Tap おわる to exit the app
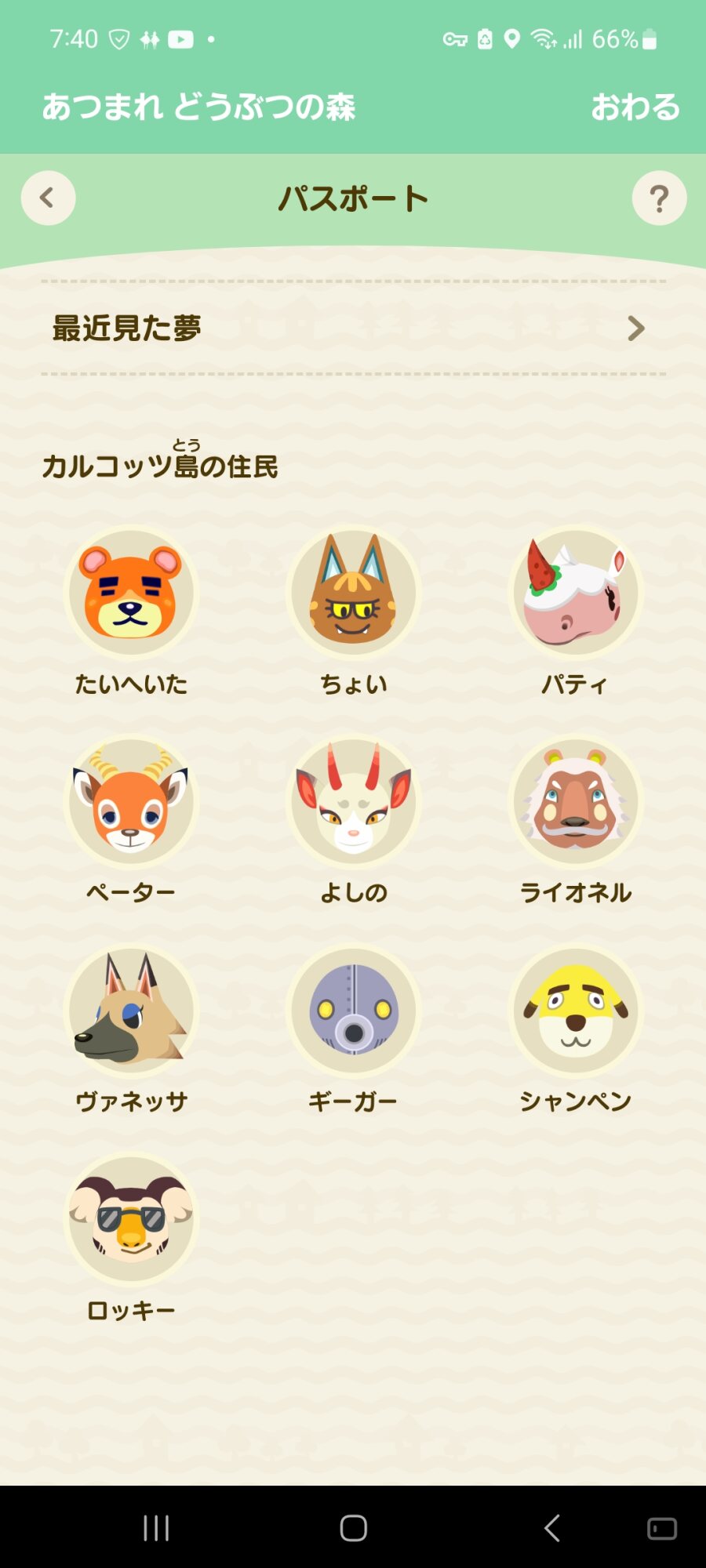This screenshot has height=1568, width=706. [635, 107]
